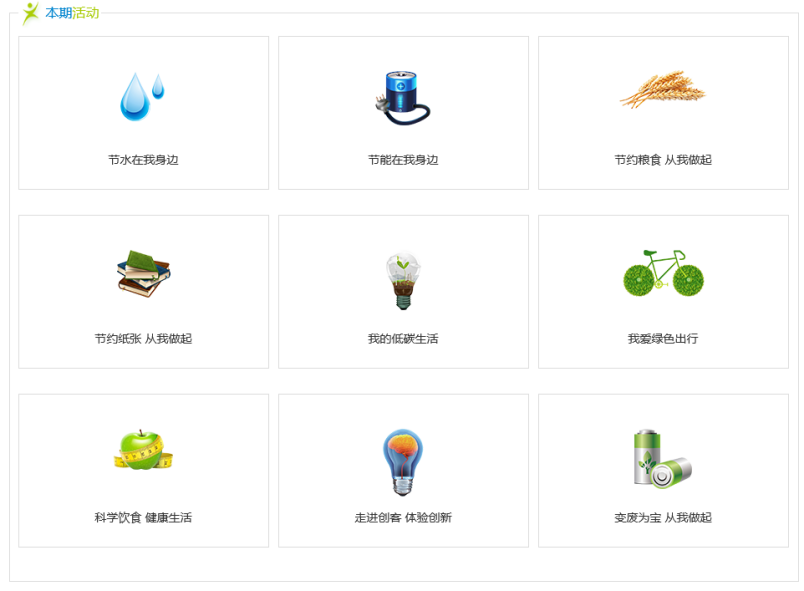Viewport: 804px width, 591px height.
Task: View the 变废为宝 从我做起 card
Action: point(663,470)
